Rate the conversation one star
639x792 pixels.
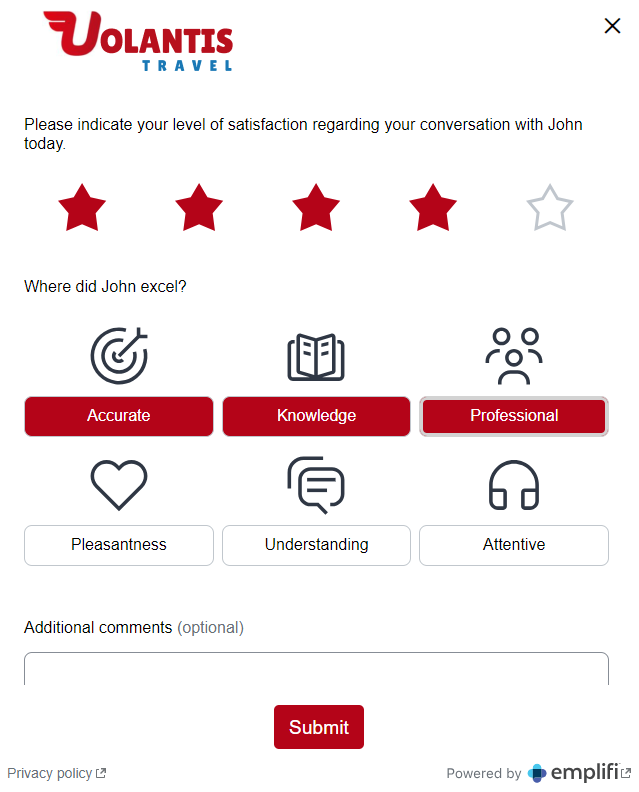pos(82,207)
